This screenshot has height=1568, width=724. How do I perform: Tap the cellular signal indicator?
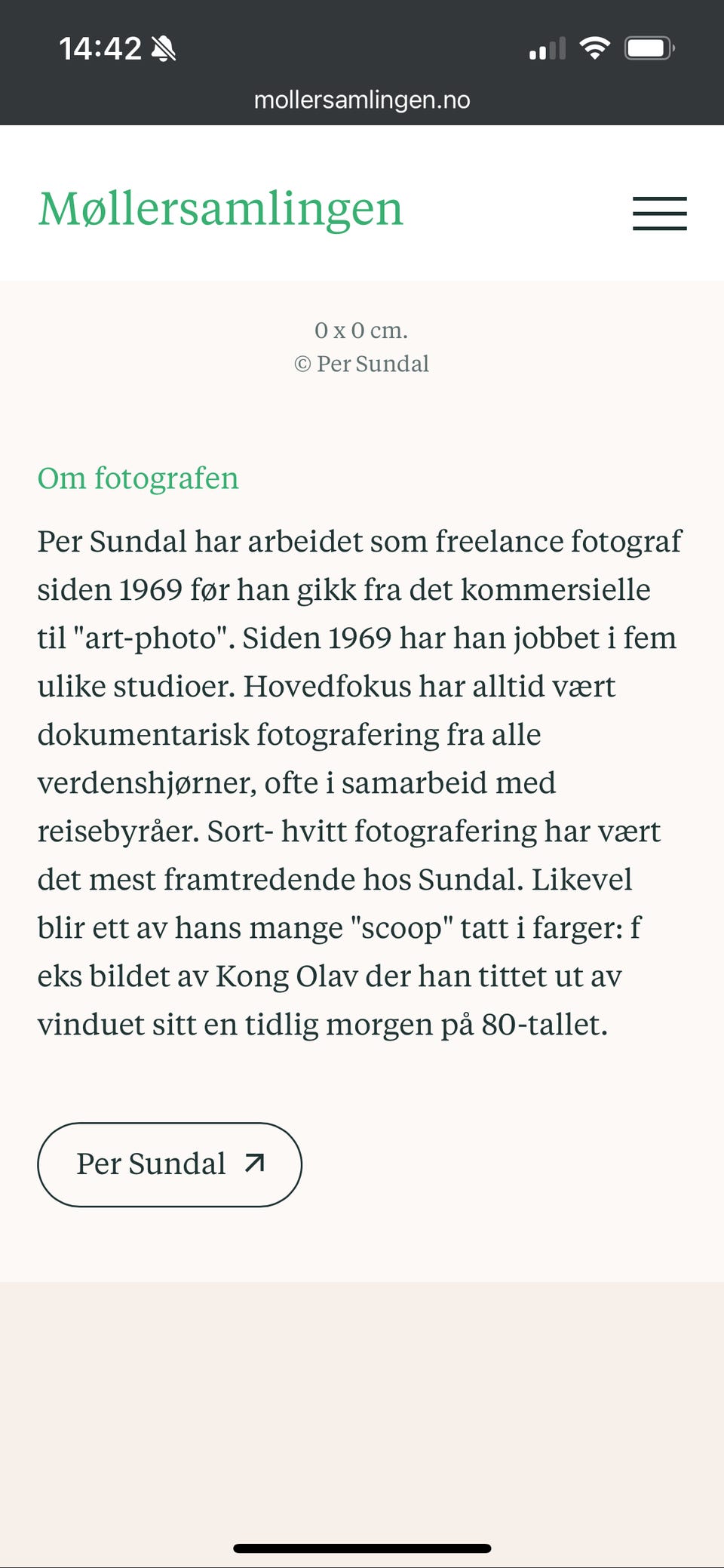click(x=547, y=48)
